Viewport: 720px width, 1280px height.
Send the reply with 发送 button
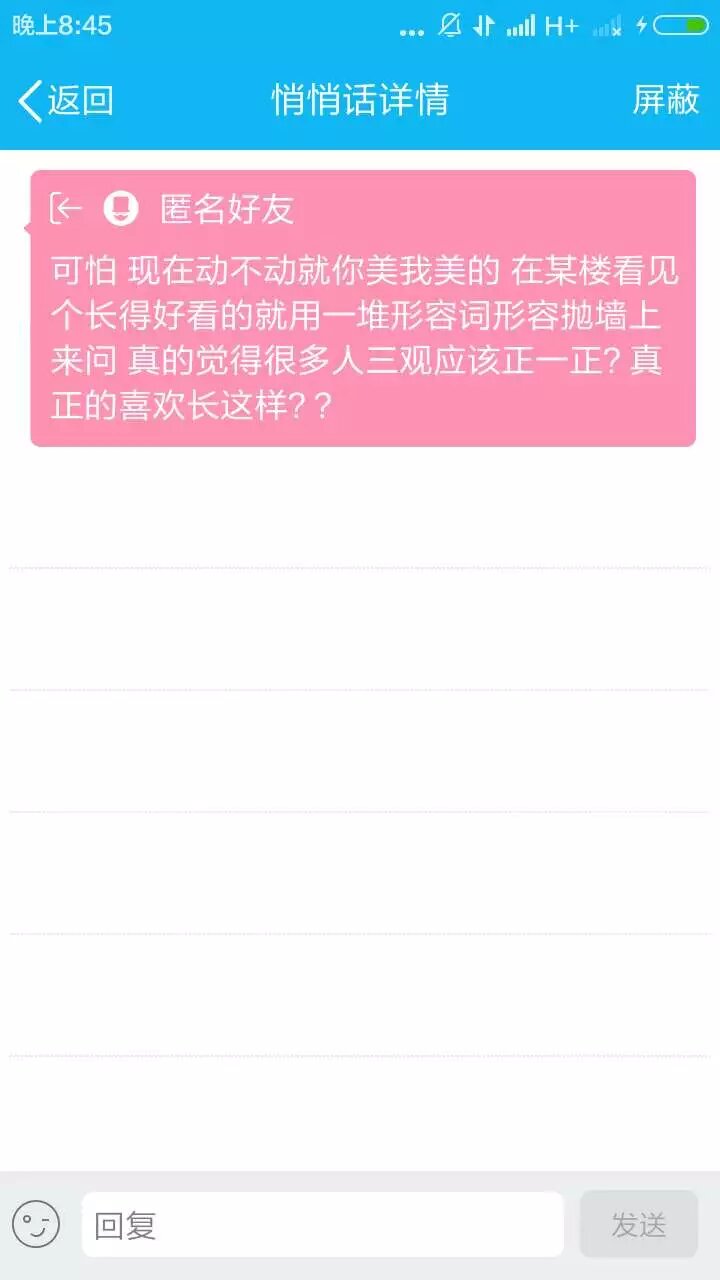coord(638,1224)
